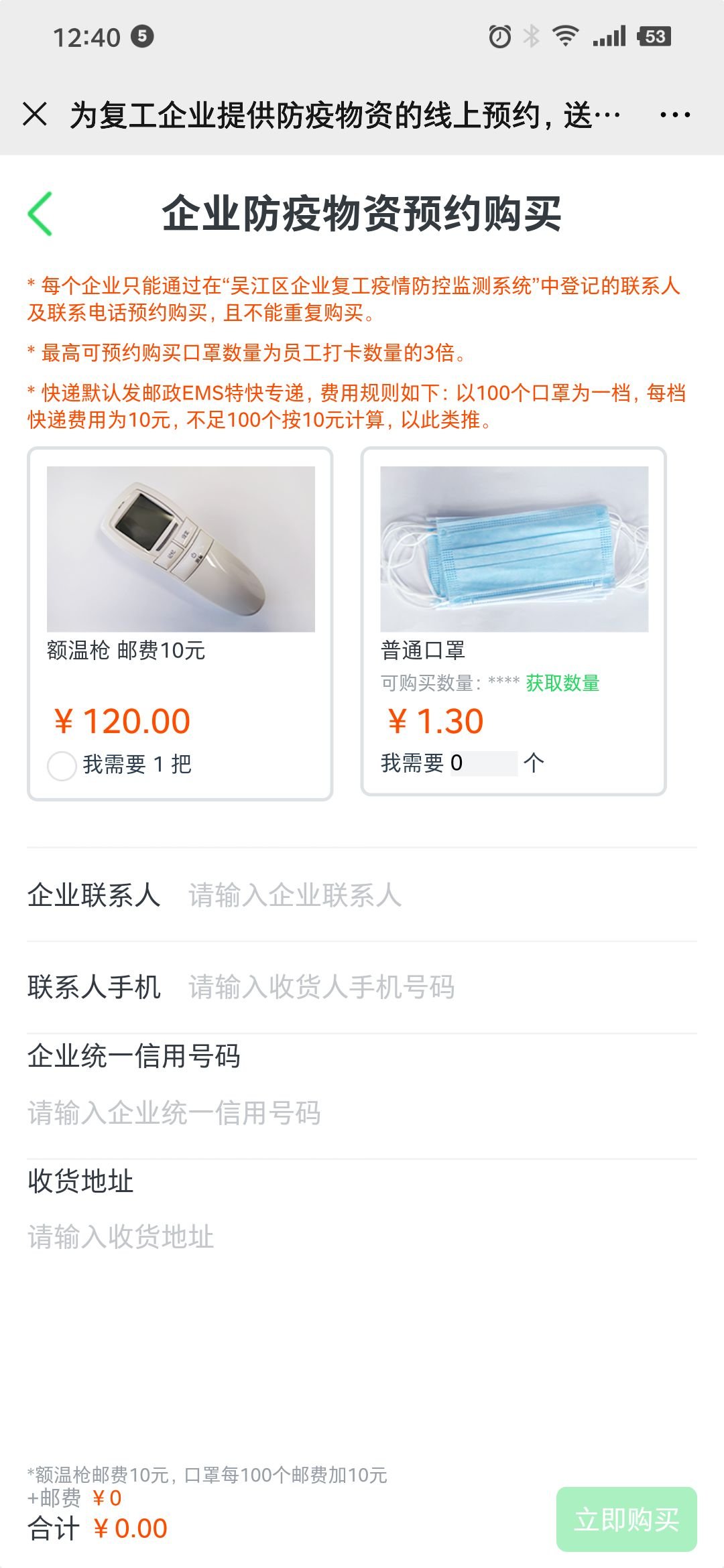The image size is (724, 1568).
Task: Open the three-dot overflow menu
Action: 674,115
